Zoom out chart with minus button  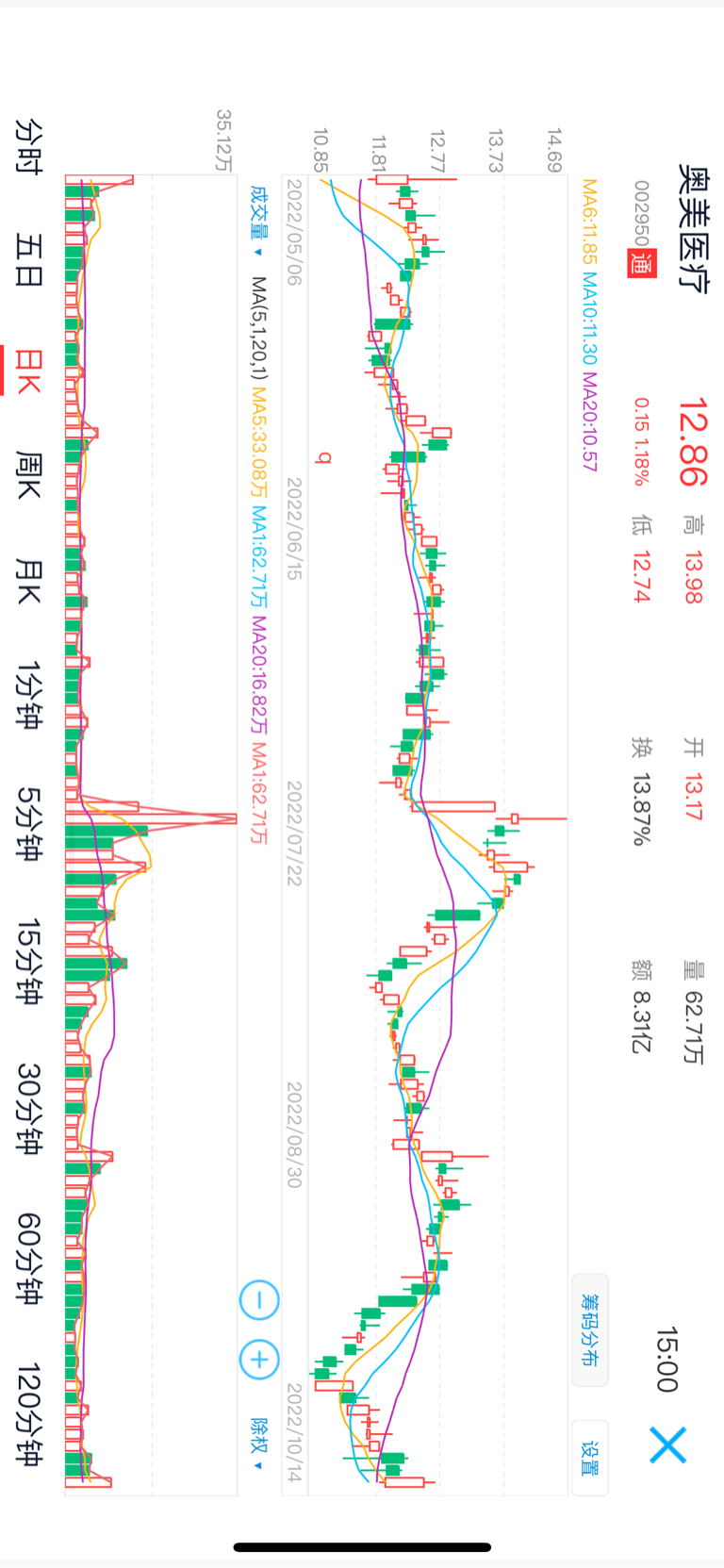(259, 1300)
